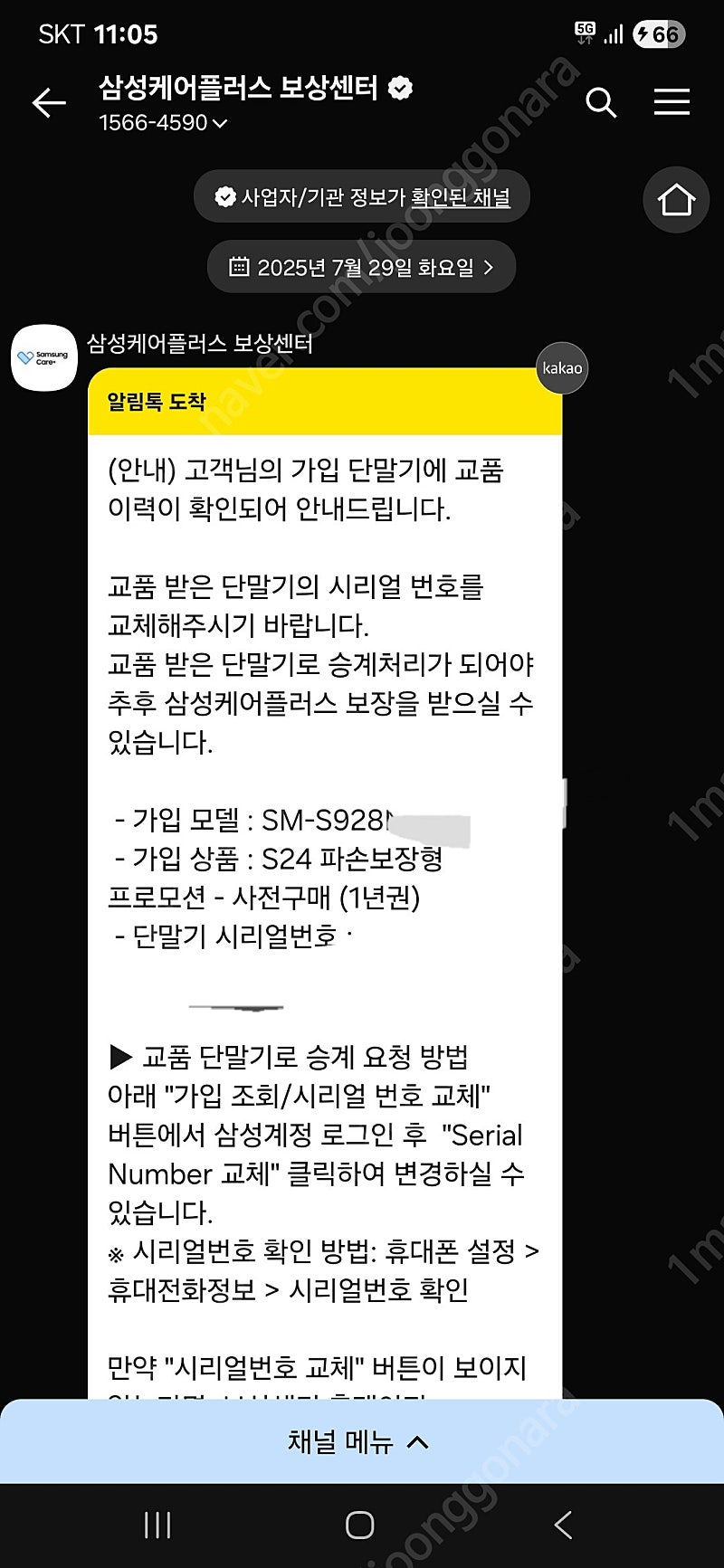
Task: Tap the 삼성케어플러스 보상센터 profile avatar
Action: (x=43, y=358)
